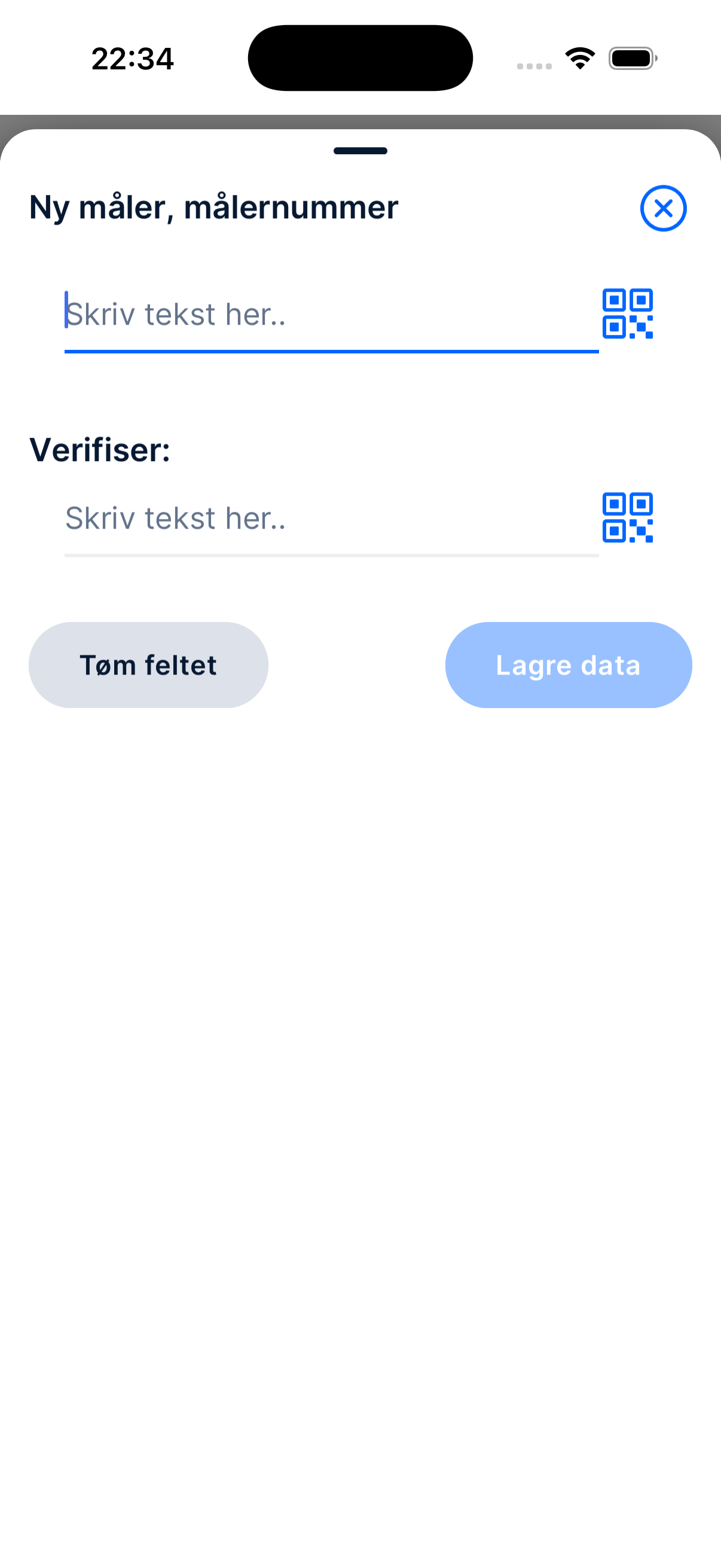Tap the clock showing 22:34

click(133, 58)
